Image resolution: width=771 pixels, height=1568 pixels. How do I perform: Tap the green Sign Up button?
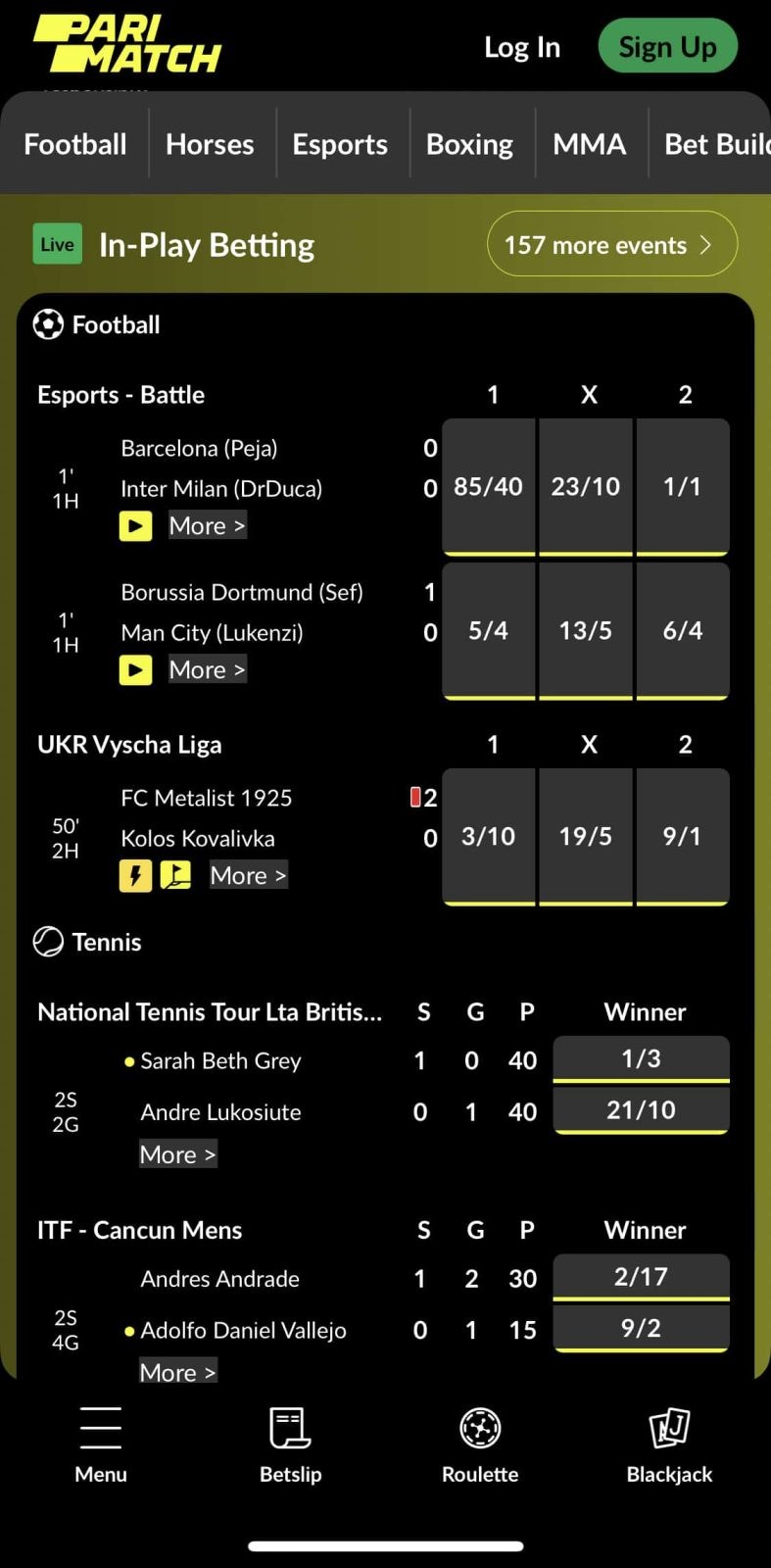[x=667, y=46]
